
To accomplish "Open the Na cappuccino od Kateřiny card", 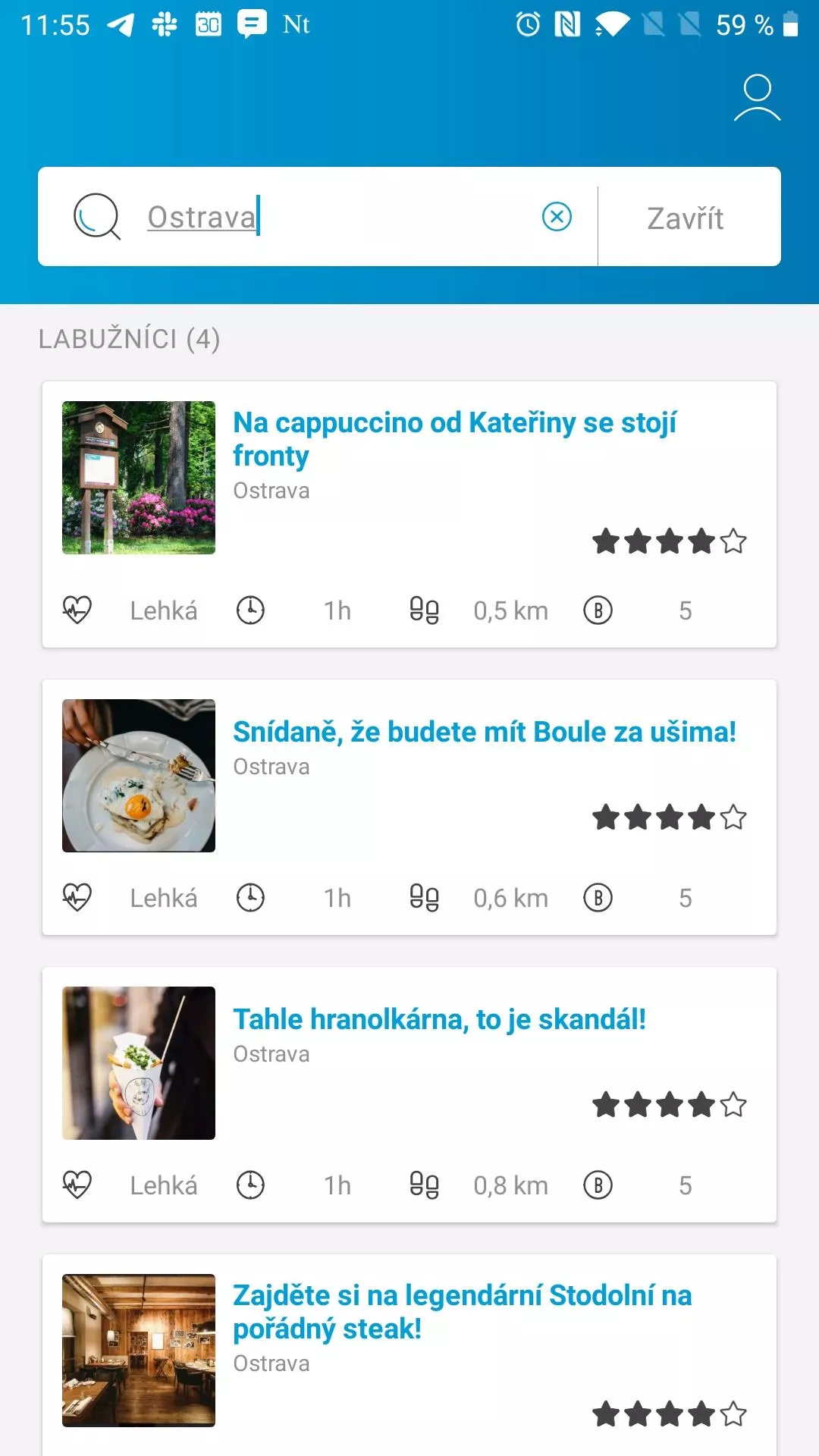I will [x=409, y=514].
